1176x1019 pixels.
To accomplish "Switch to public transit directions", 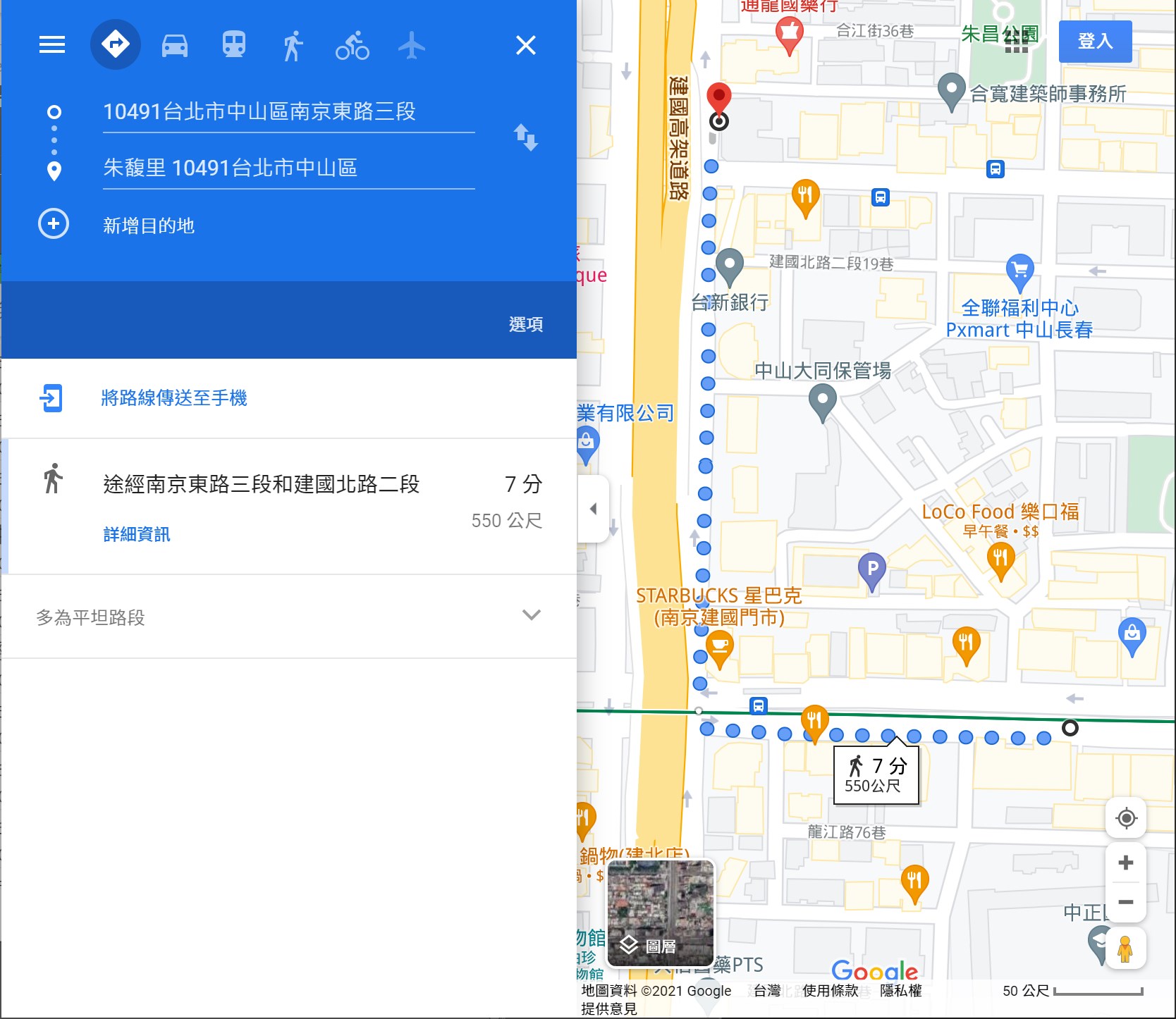I will [234, 46].
